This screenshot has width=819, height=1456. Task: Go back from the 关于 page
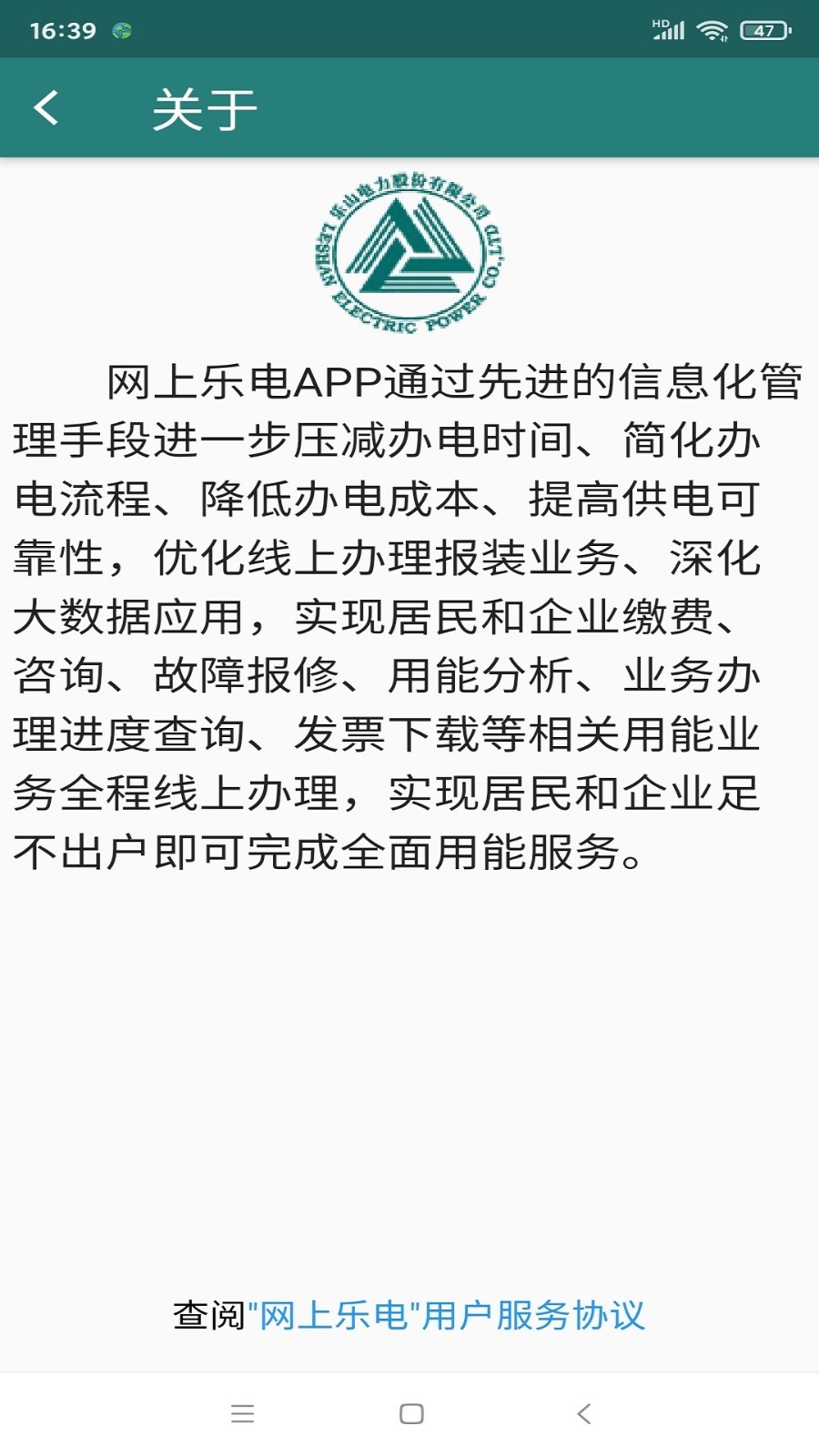[46, 108]
